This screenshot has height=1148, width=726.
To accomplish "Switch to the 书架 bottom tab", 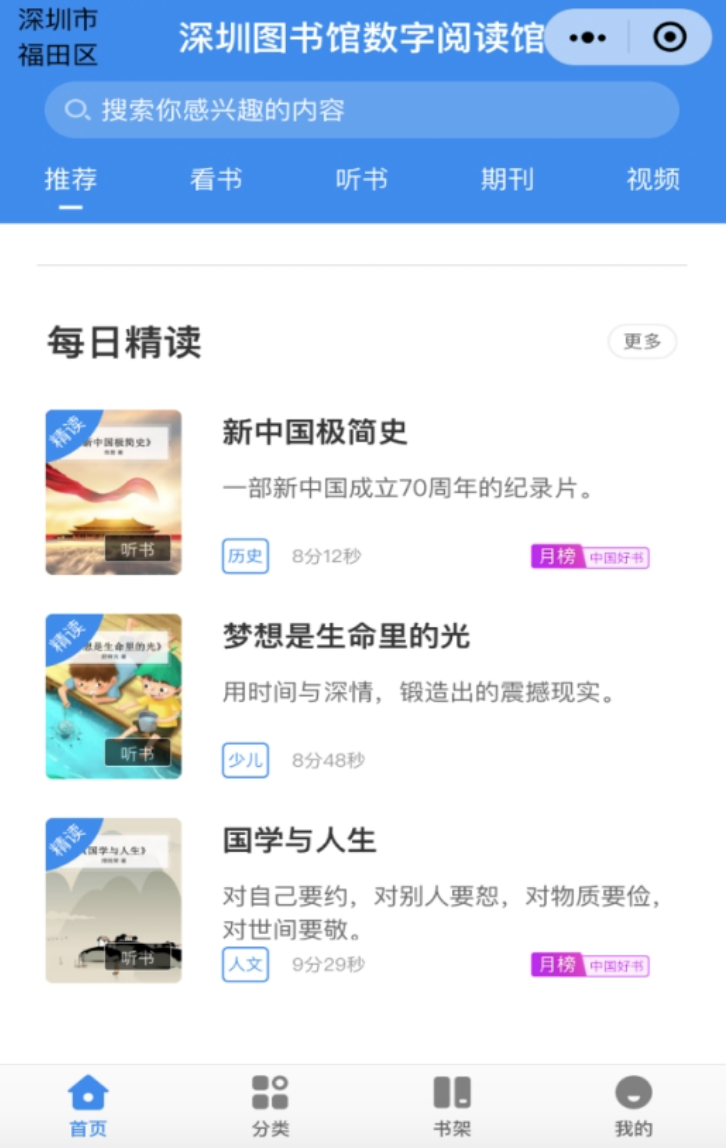I will 452,1106.
